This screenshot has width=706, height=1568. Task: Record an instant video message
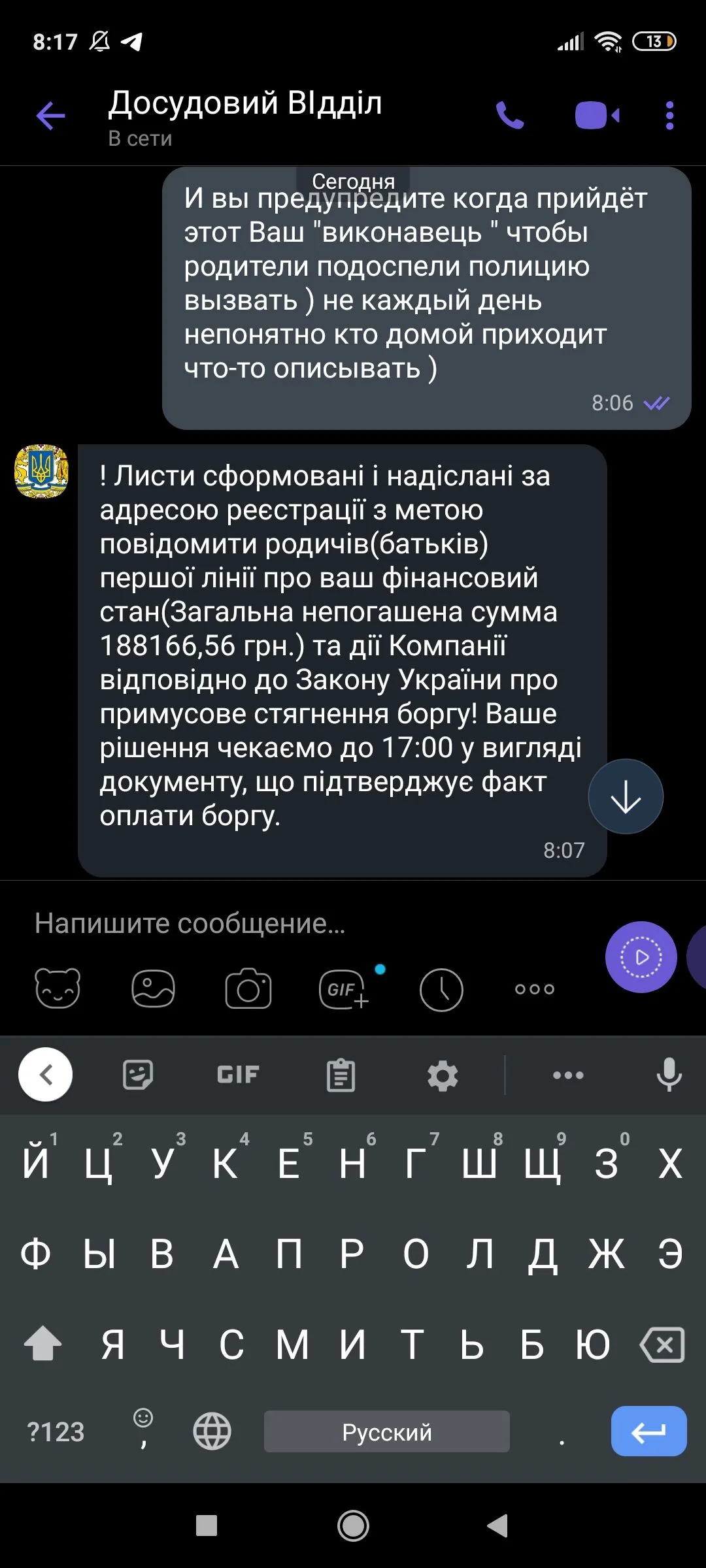click(x=641, y=957)
